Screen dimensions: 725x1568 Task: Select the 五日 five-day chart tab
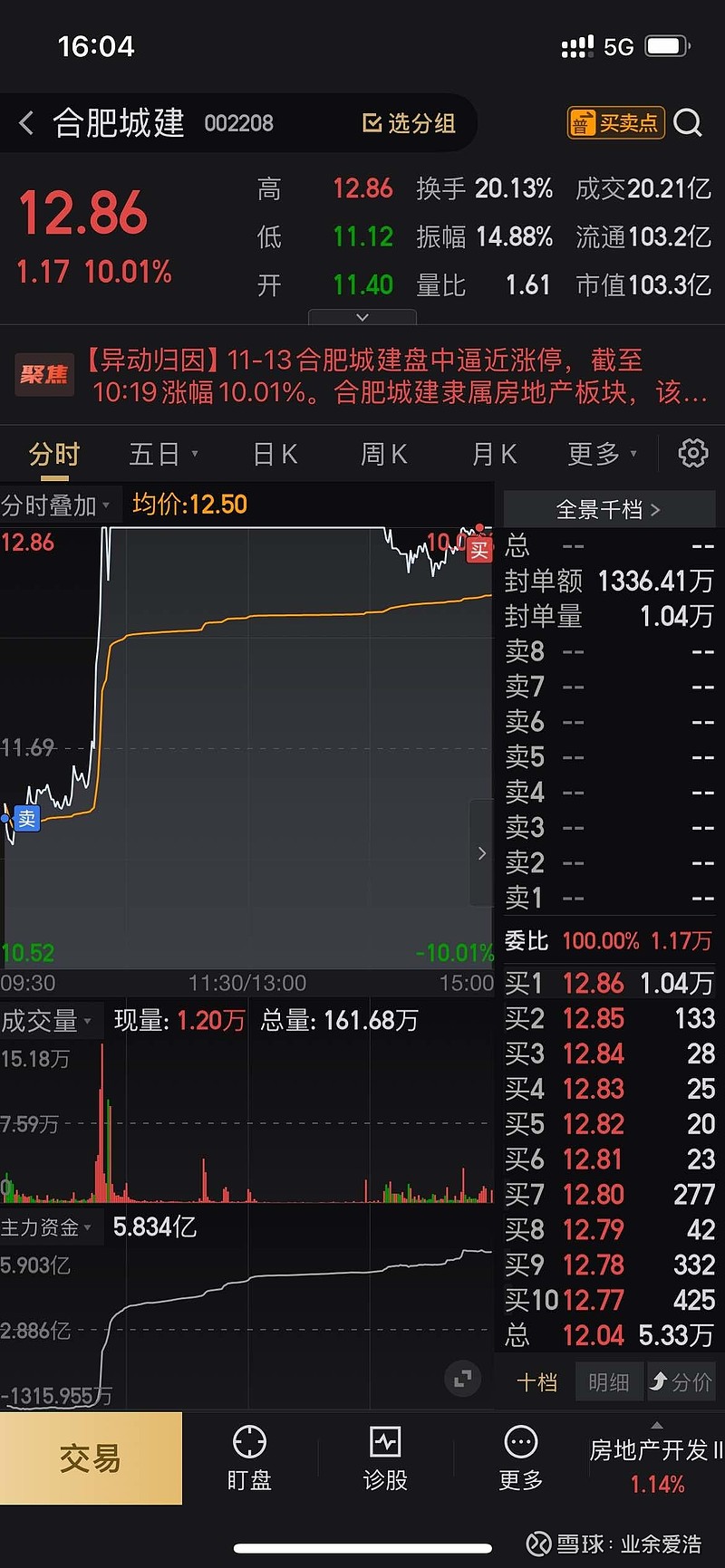(x=154, y=454)
